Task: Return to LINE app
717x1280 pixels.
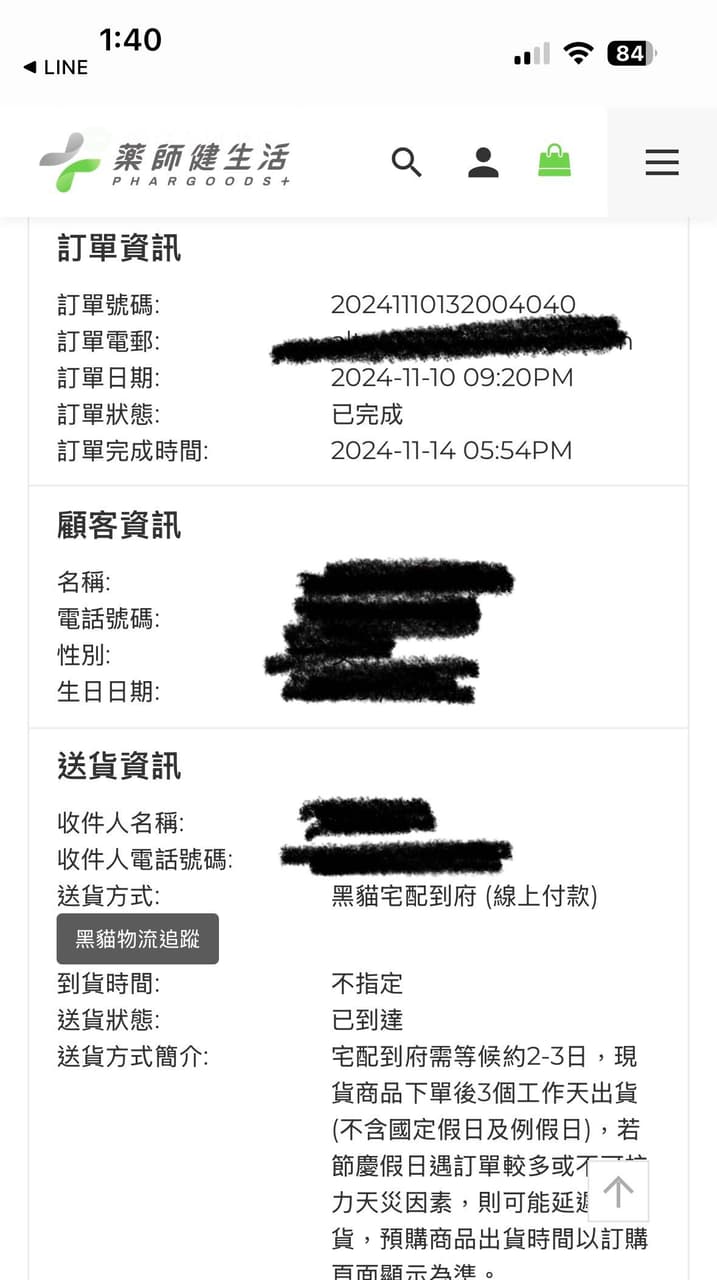Action: click(x=56, y=67)
